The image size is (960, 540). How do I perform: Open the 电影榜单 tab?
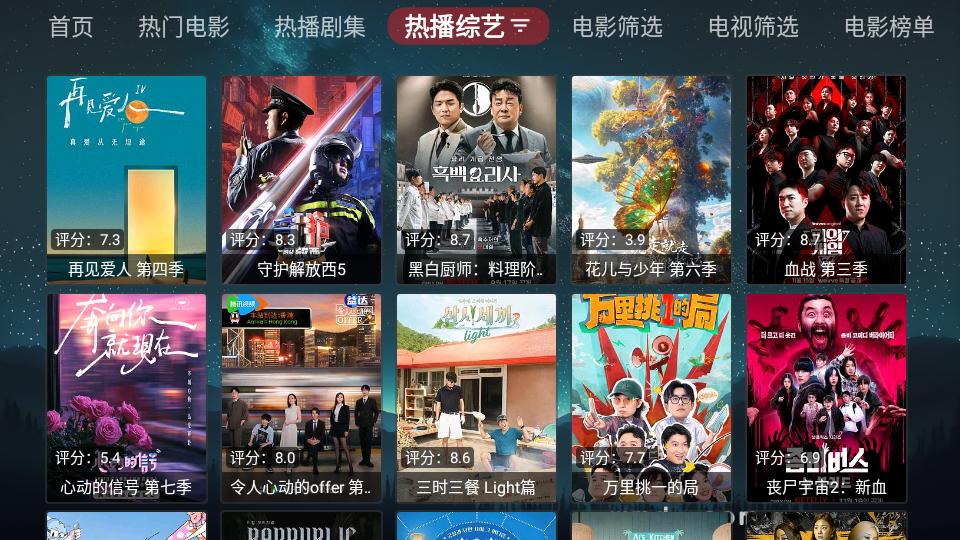889,27
